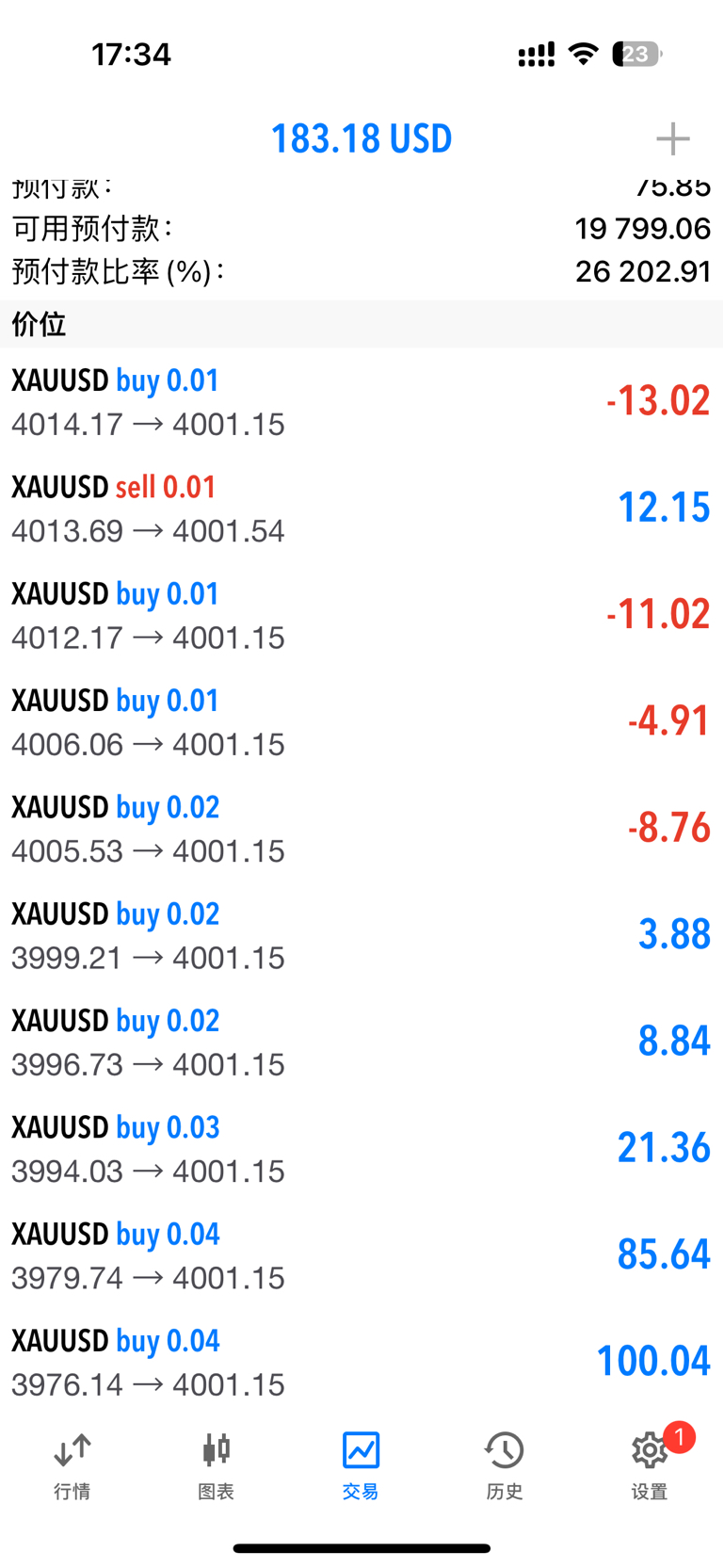Open the XAUUSD buy position at 4014.17

362,402
